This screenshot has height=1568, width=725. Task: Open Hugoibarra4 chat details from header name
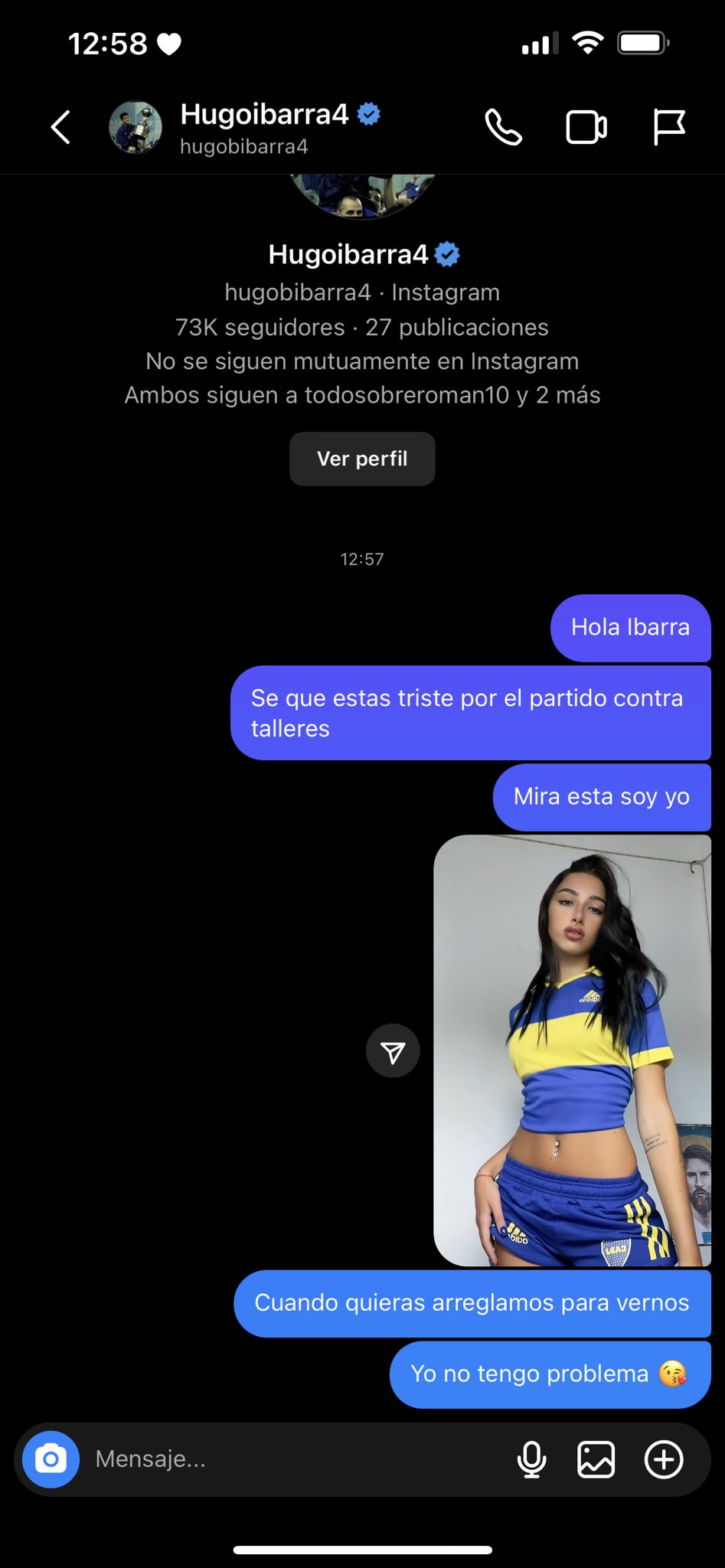point(264,115)
